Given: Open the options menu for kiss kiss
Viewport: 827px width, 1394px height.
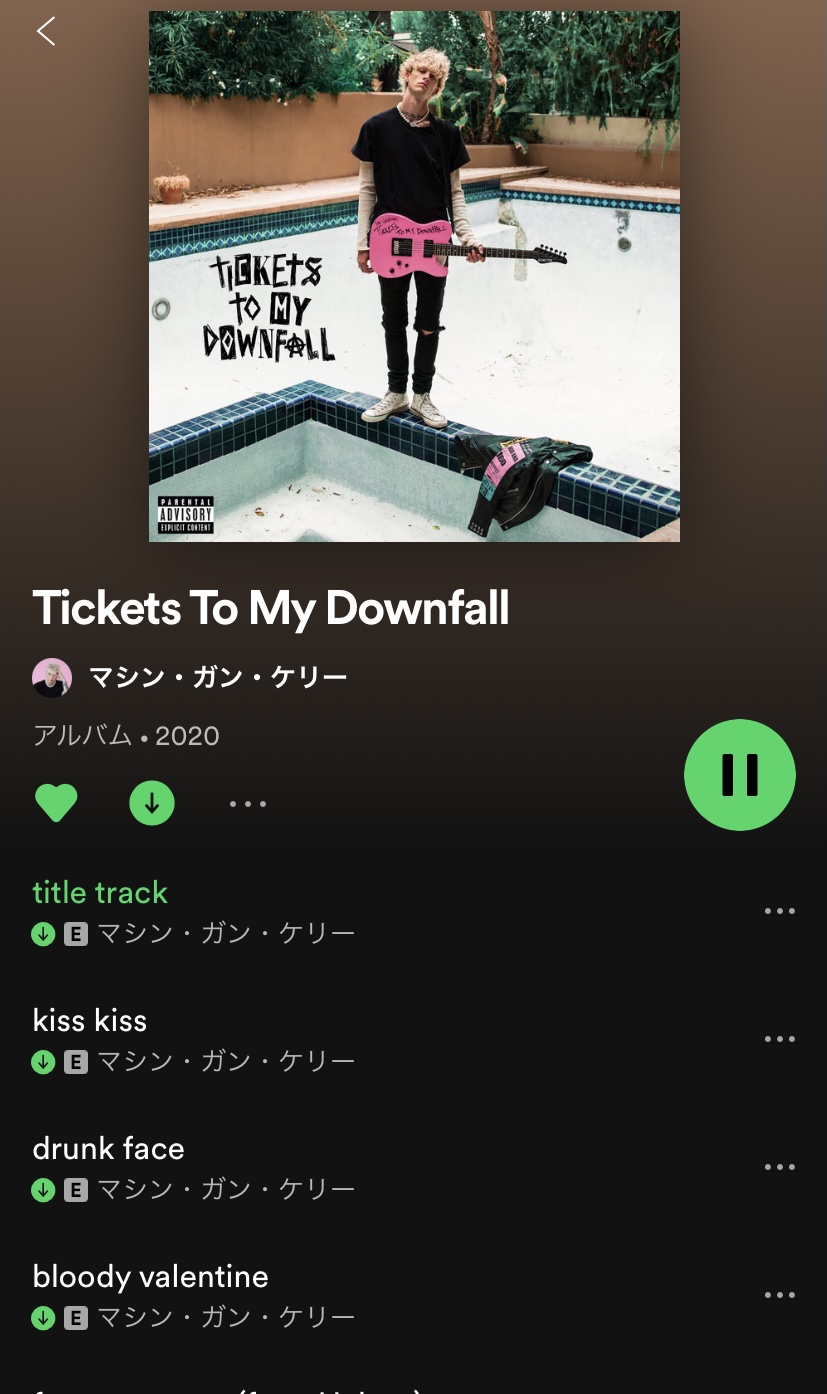Looking at the screenshot, I should pyautogui.click(x=779, y=1039).
